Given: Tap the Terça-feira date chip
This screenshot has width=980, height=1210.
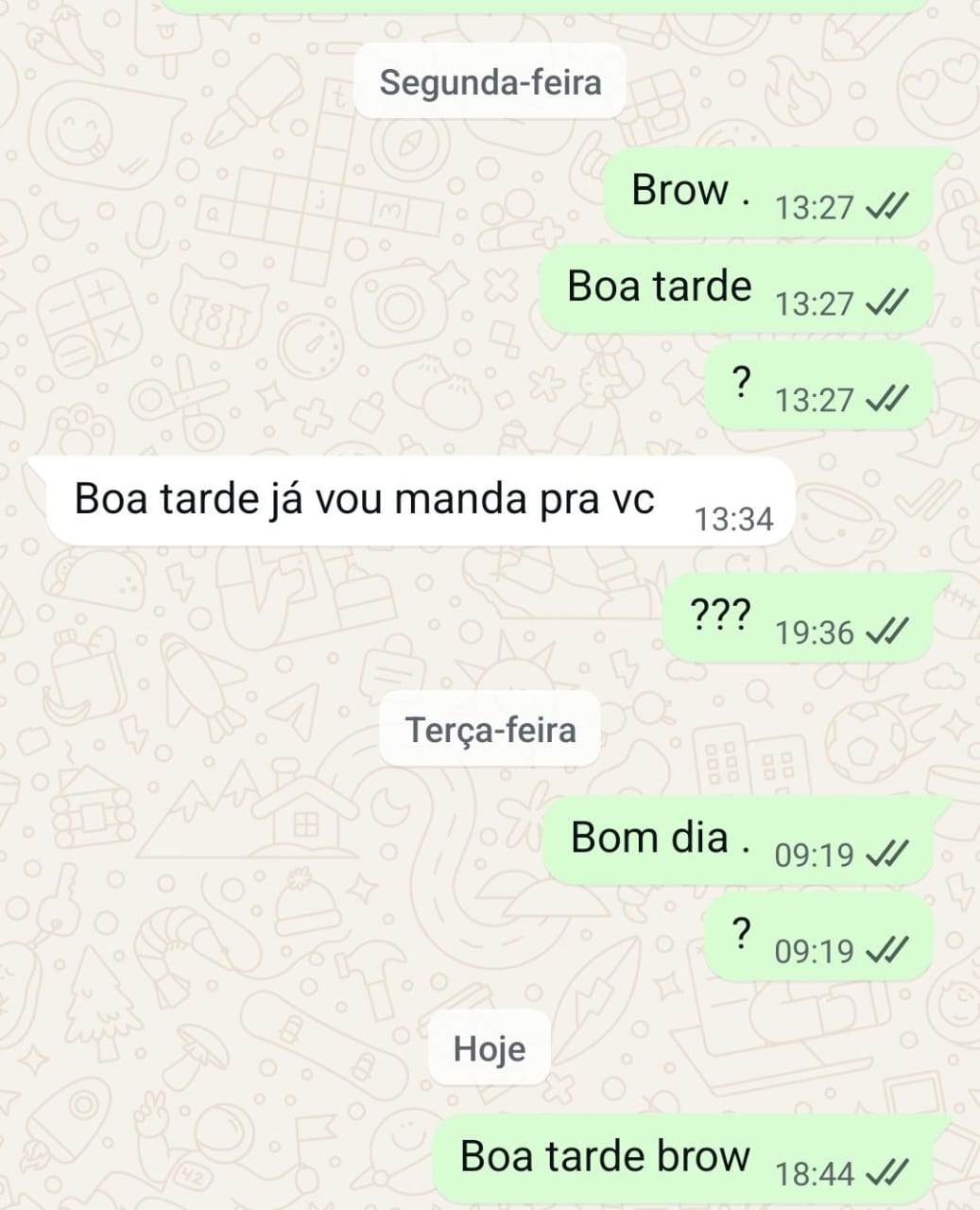Looking at the screenshot, I should pyautogui.click(x=490, y=730).
